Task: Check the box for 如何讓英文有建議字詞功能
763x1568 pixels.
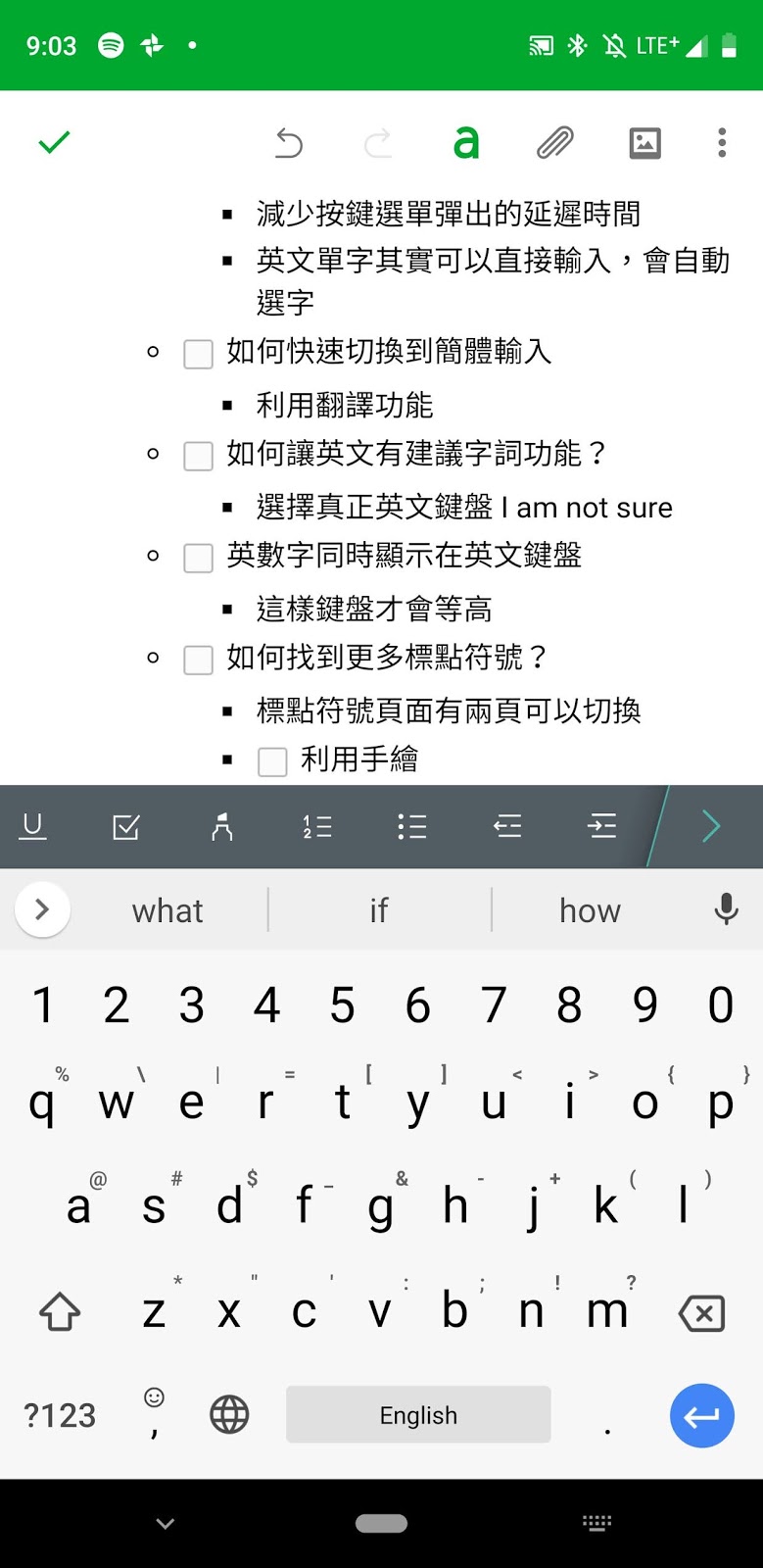Action: (x=199, y=456)
